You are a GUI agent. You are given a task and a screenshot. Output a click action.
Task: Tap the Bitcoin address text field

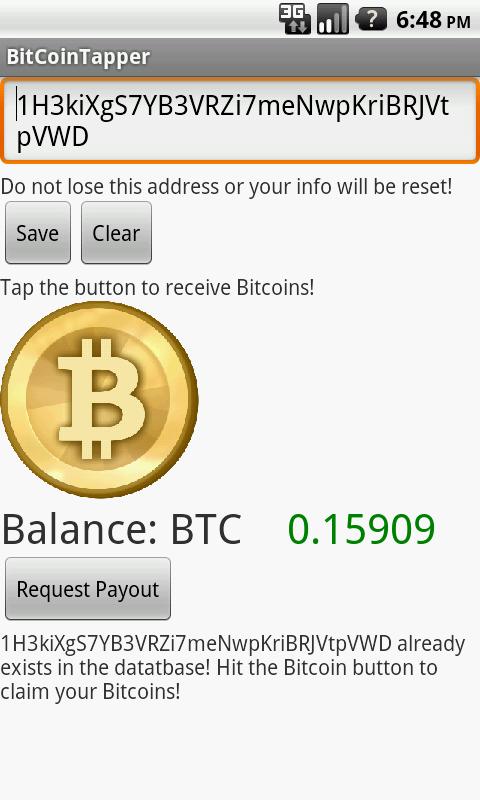[x=240, y=121]
